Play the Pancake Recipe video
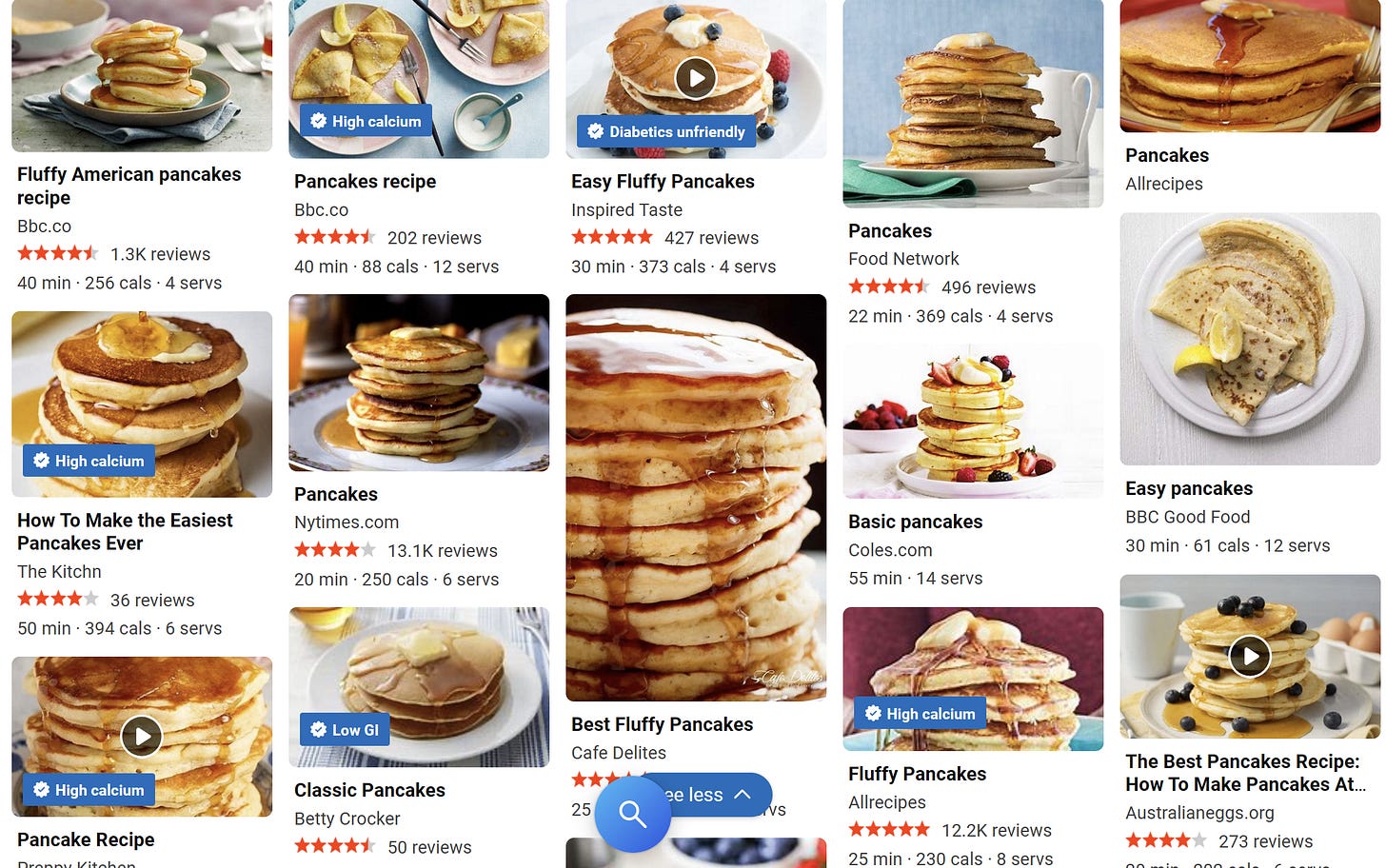Viewport: 1386px width, 868px height. 142,736
